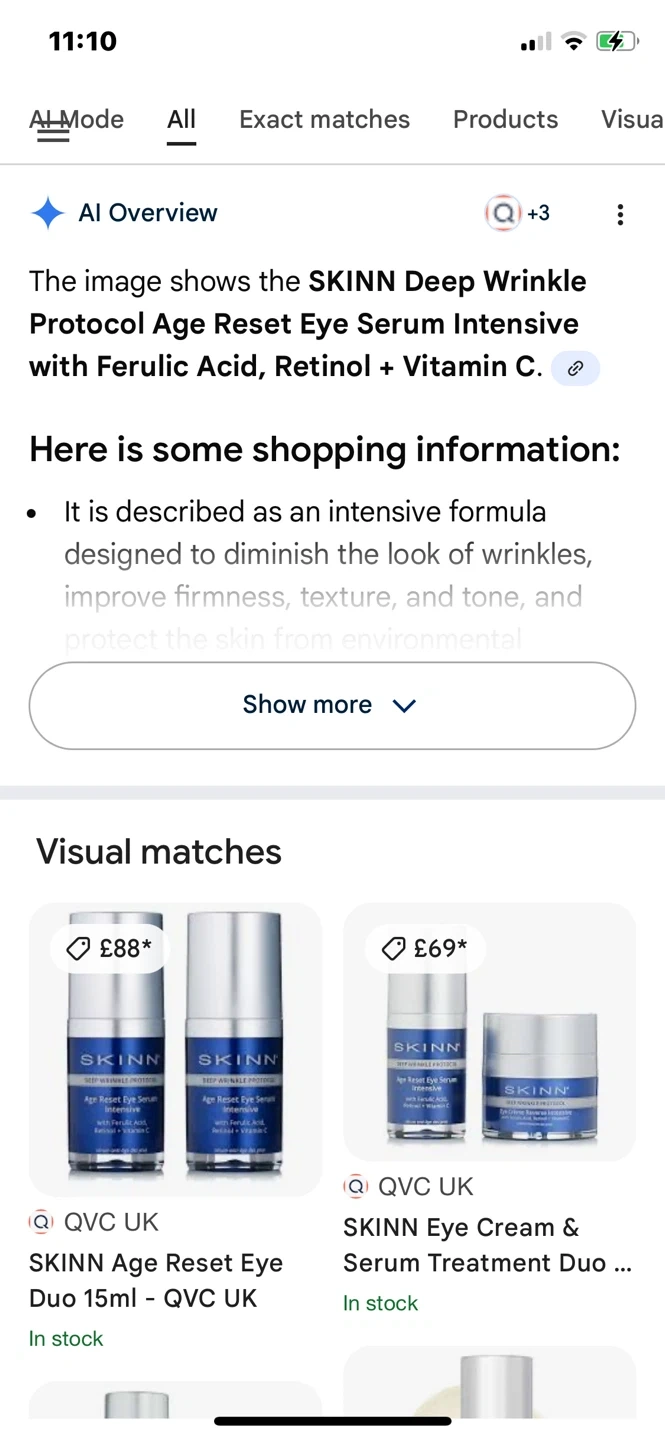Open the hamburger menu

click(x=52, y=132)
